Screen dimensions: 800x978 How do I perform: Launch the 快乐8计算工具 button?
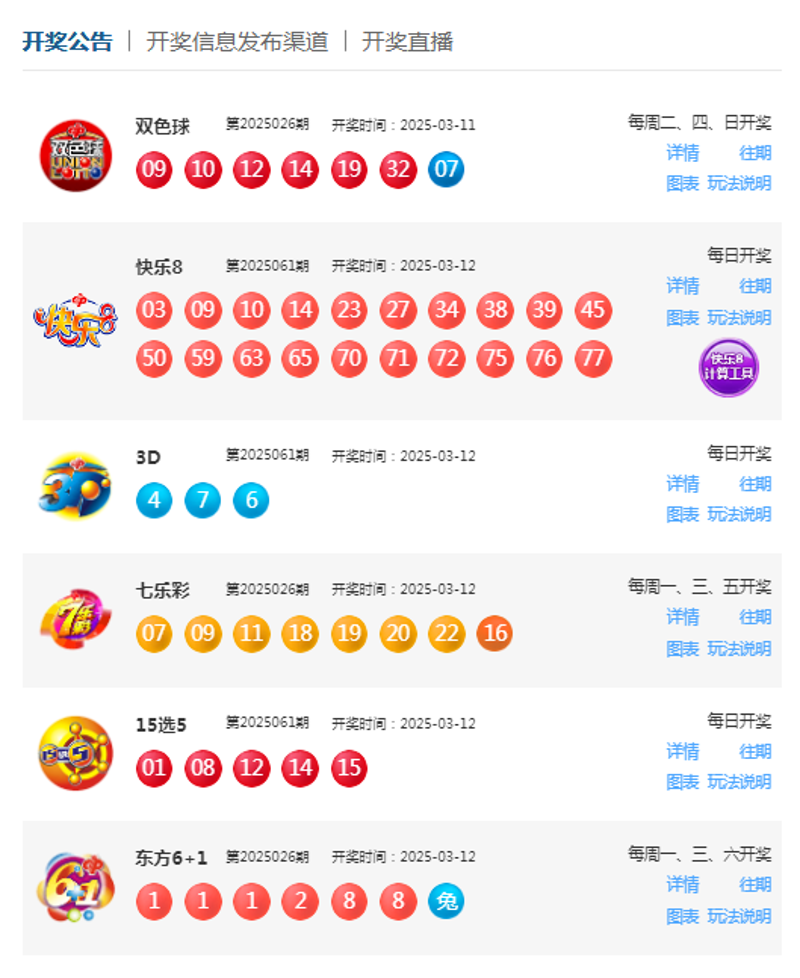pos(729,367)
